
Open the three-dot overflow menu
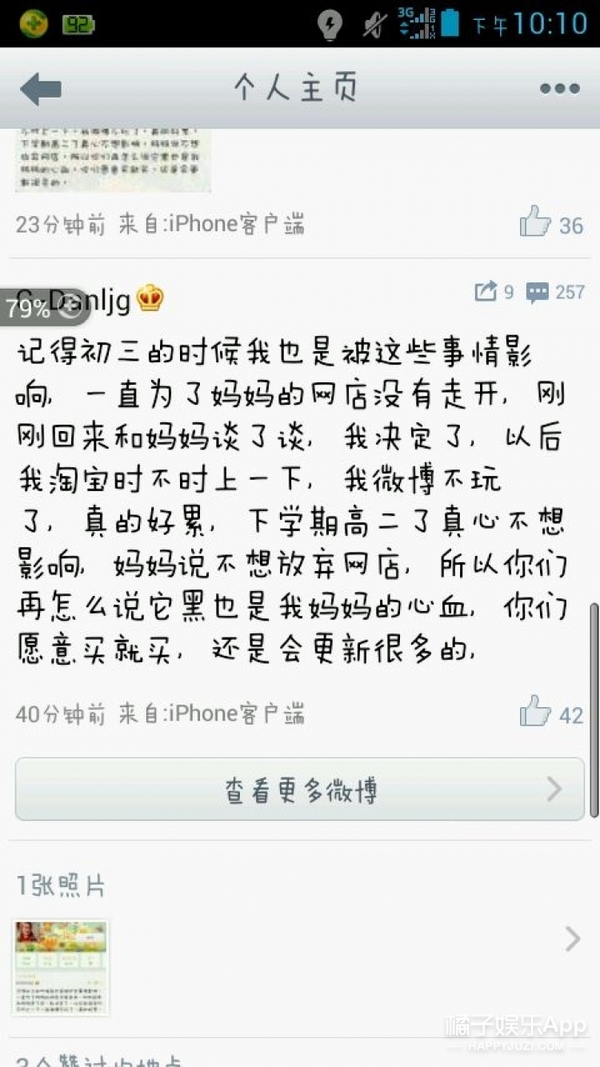click(x=558, y=89)
